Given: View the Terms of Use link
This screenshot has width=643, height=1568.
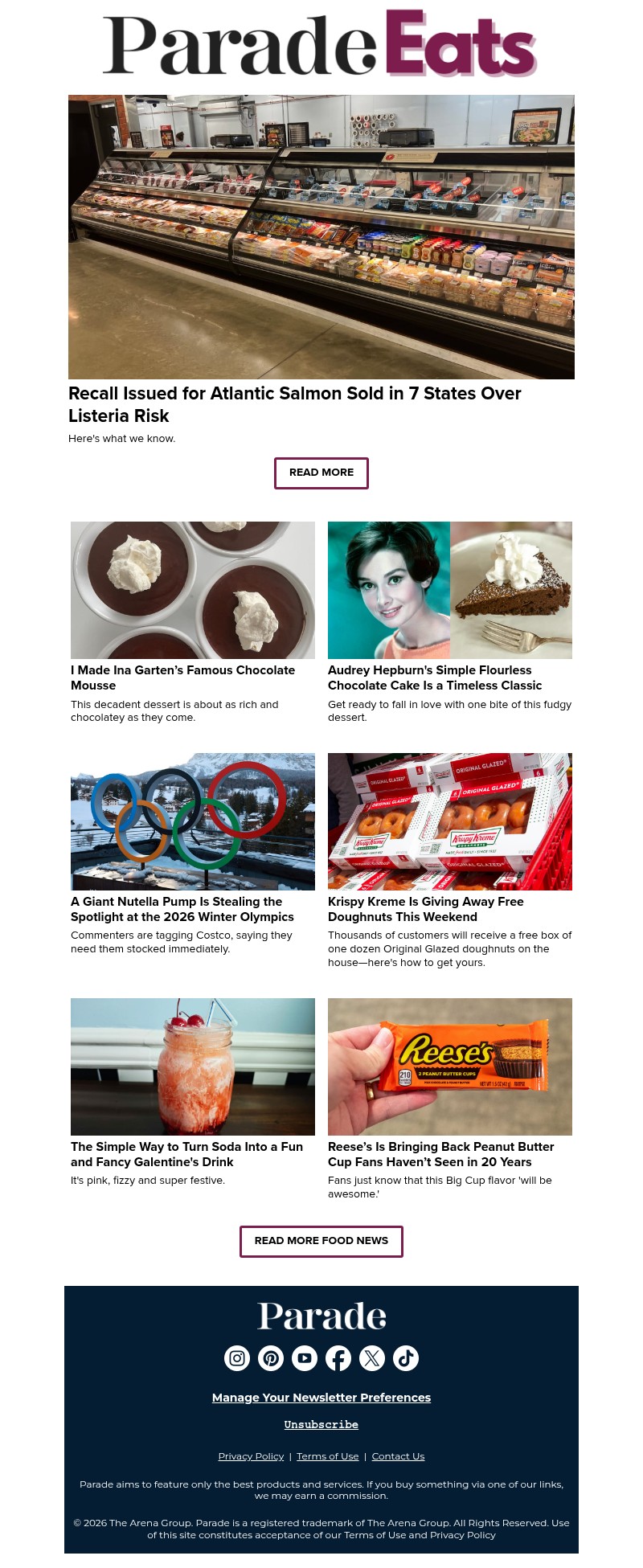Looking at the screenshot, I should (x=328, y=1456).
